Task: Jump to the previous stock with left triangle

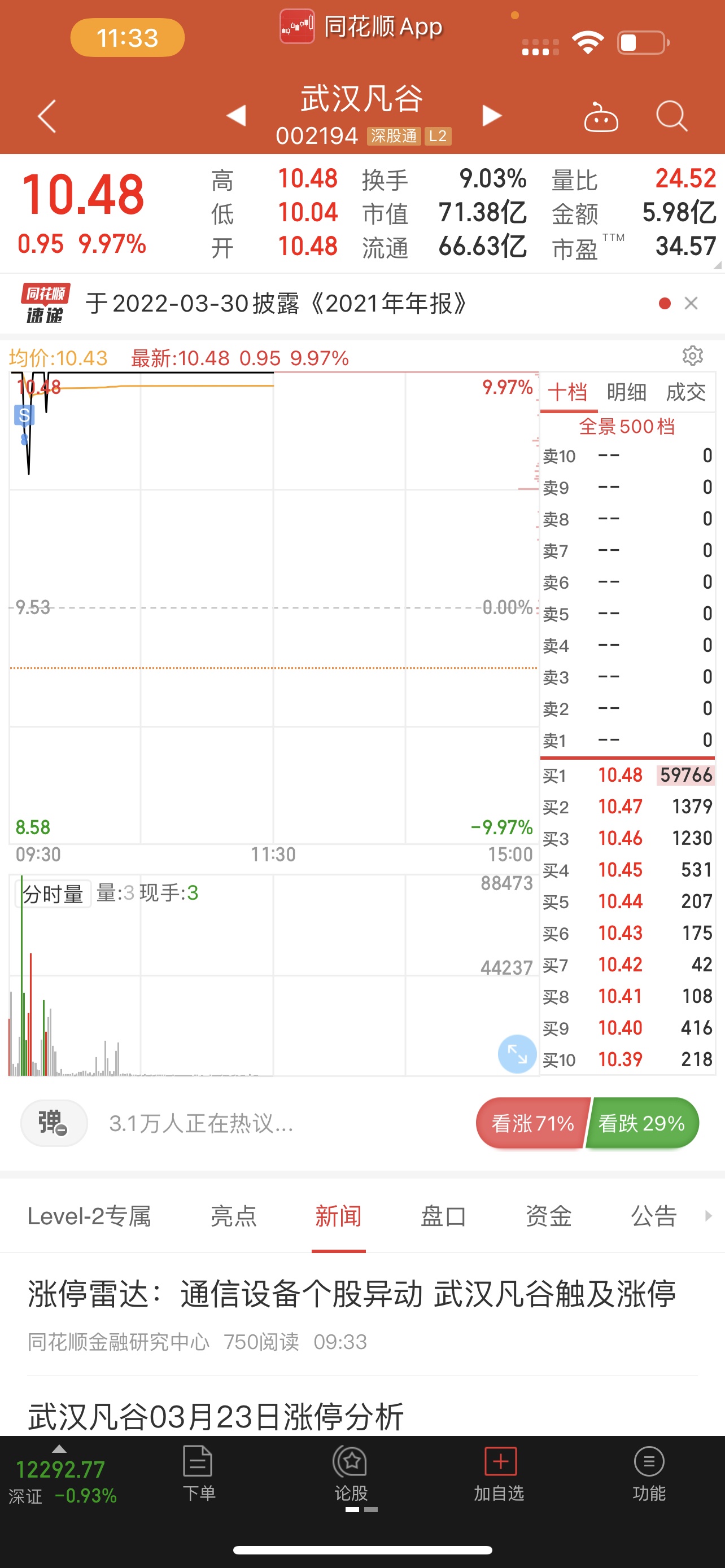Action: click(236, 115)
